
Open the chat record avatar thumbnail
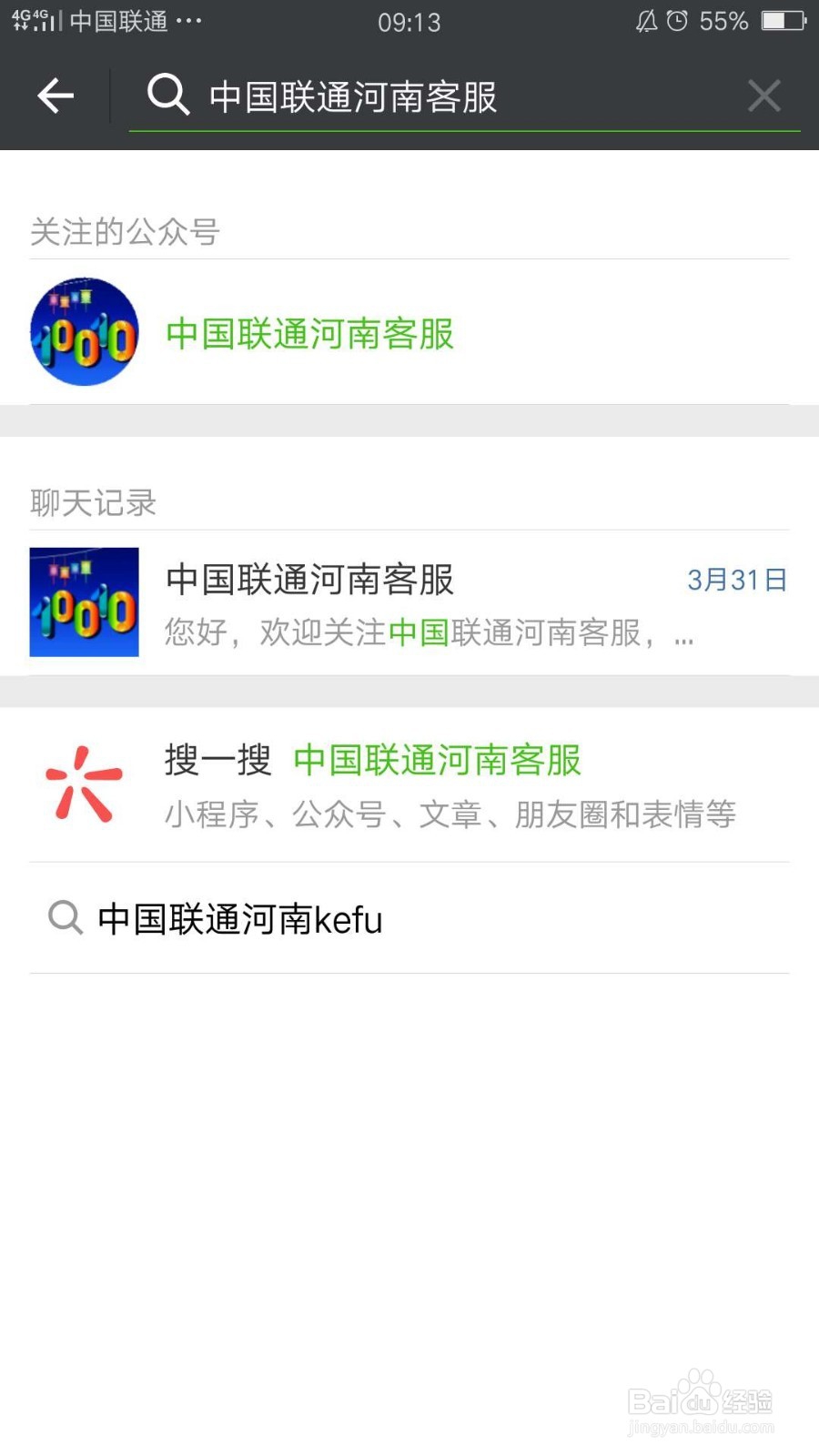click(84, 602)
